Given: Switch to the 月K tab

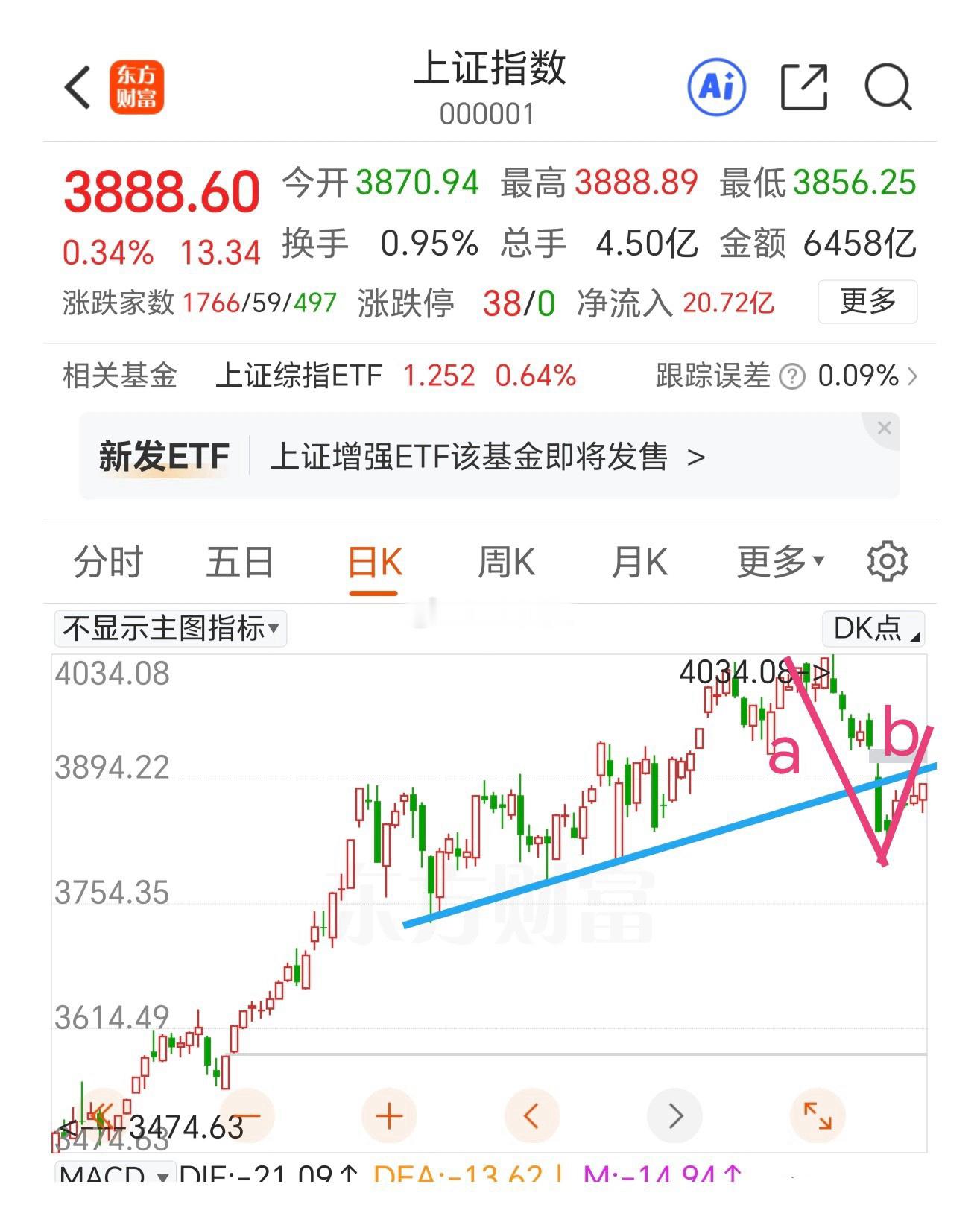Looking at the screenshot, I should (x=639, y=563).
